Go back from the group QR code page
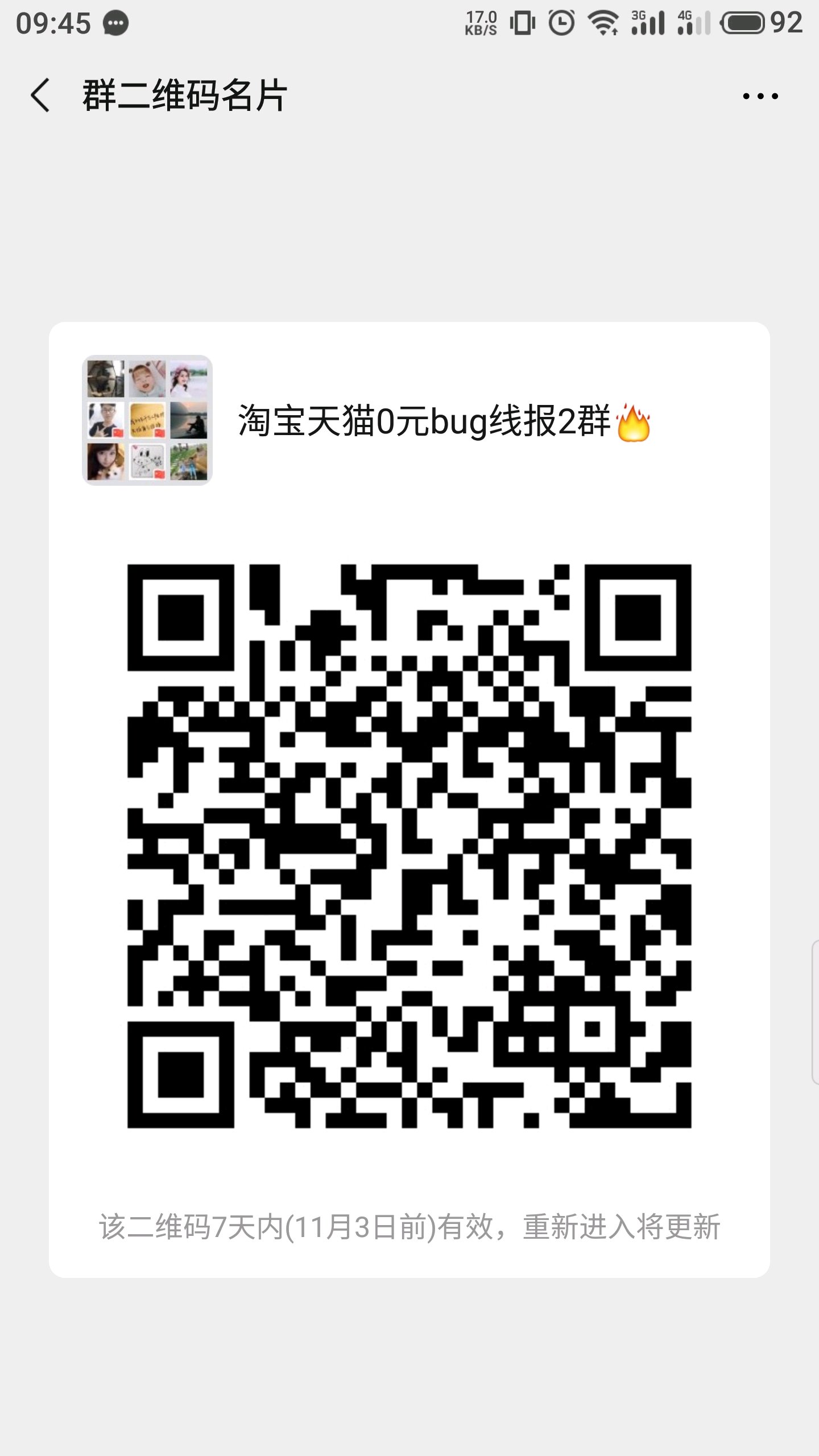819x1456 pixels. pos(40,95)
